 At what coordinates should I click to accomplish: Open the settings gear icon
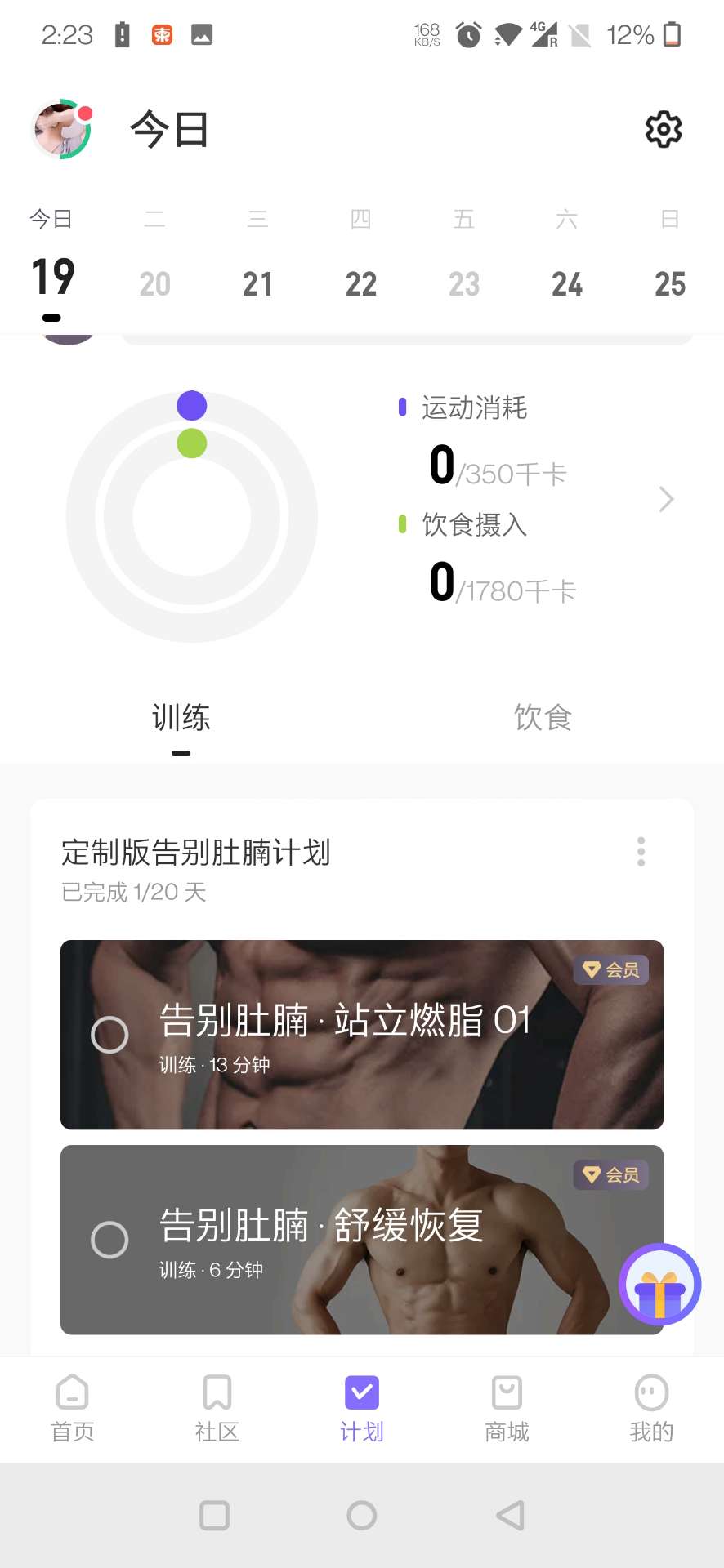(663, 129)
